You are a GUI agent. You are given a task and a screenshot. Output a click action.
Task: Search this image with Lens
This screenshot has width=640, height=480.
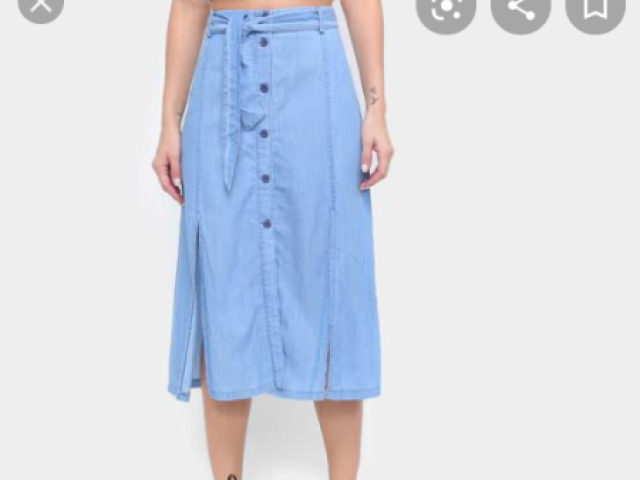click(445, 8)
